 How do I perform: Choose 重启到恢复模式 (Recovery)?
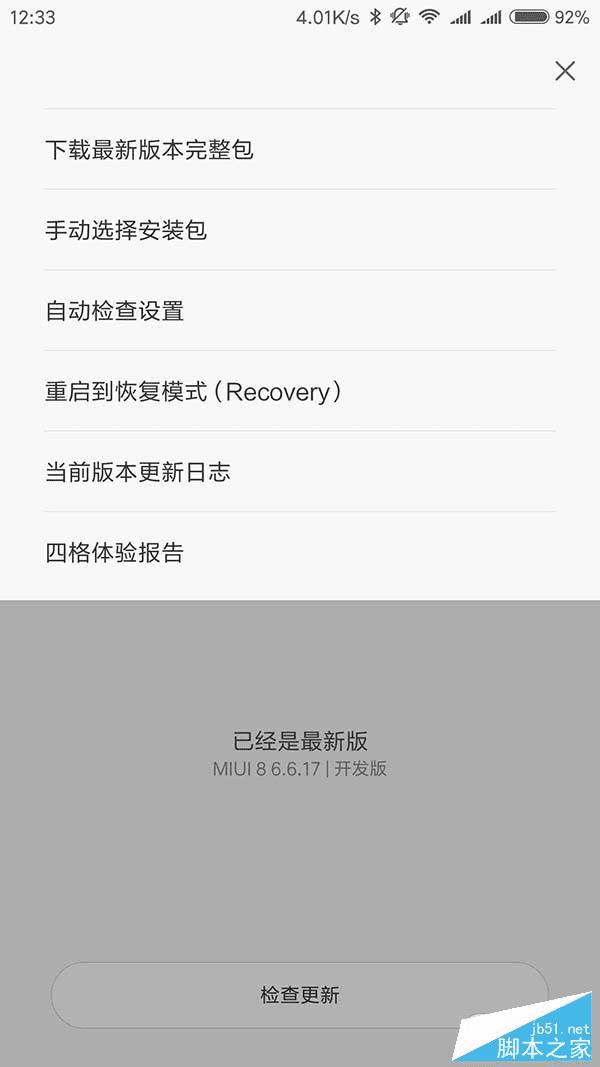(x=194, y=392)
